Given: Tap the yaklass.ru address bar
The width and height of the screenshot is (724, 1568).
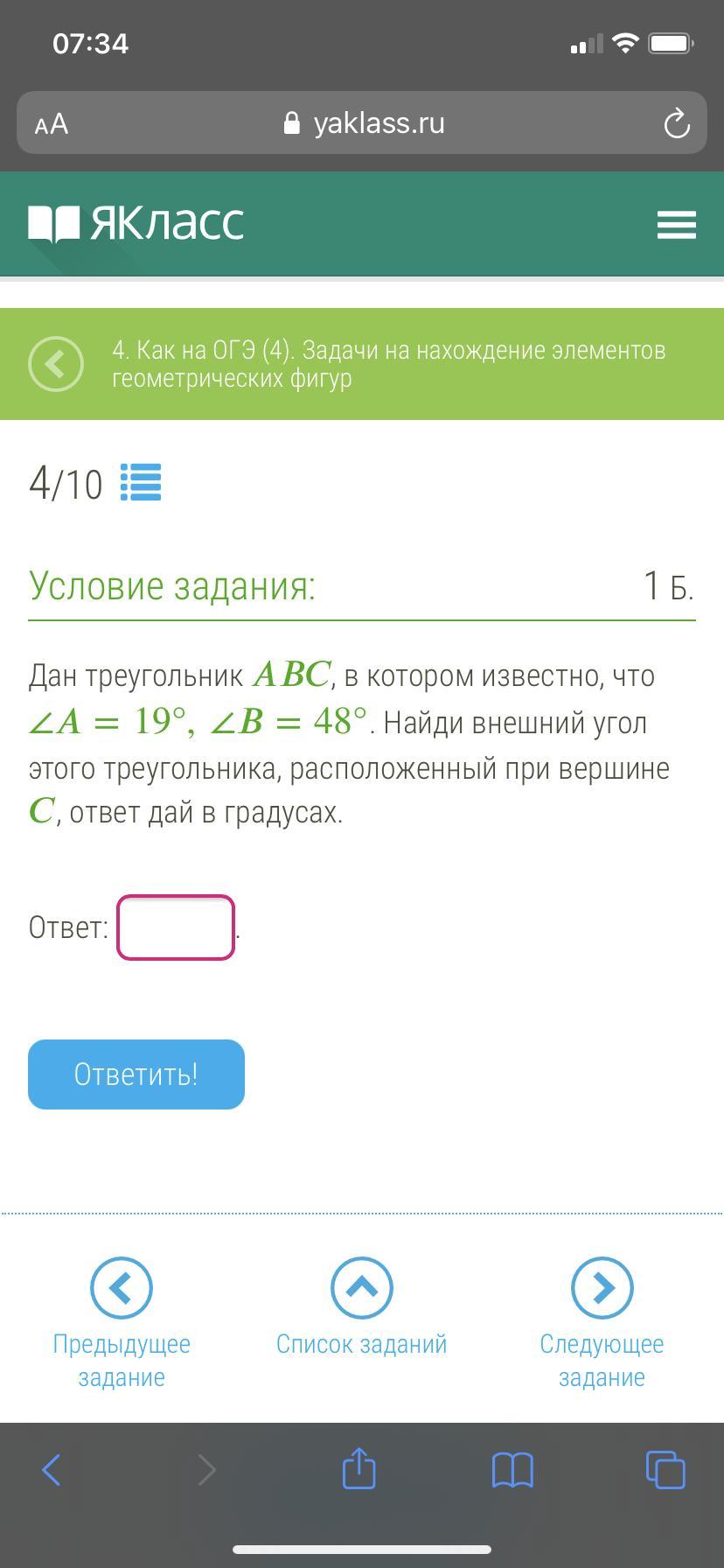Looking at the screenshot, I should [362, 123].
